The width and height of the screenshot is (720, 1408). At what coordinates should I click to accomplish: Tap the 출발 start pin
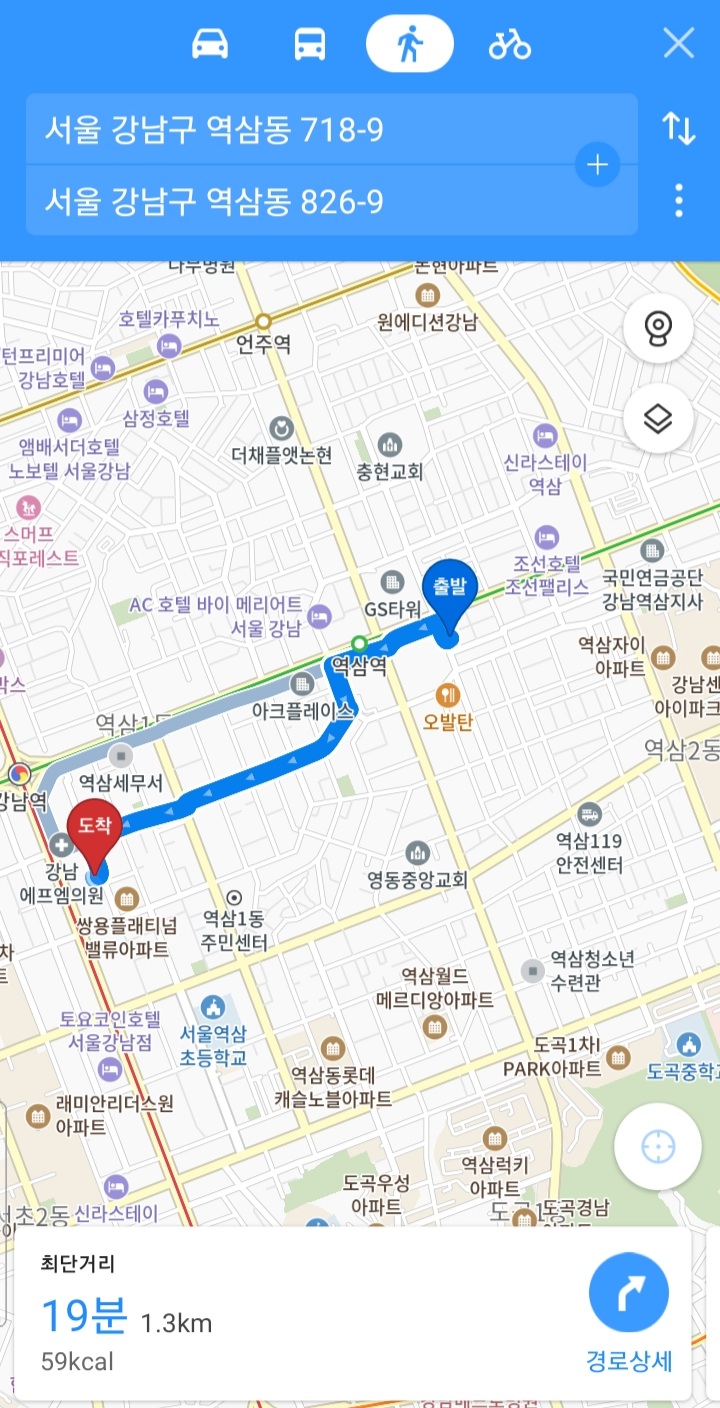point(450,590)
